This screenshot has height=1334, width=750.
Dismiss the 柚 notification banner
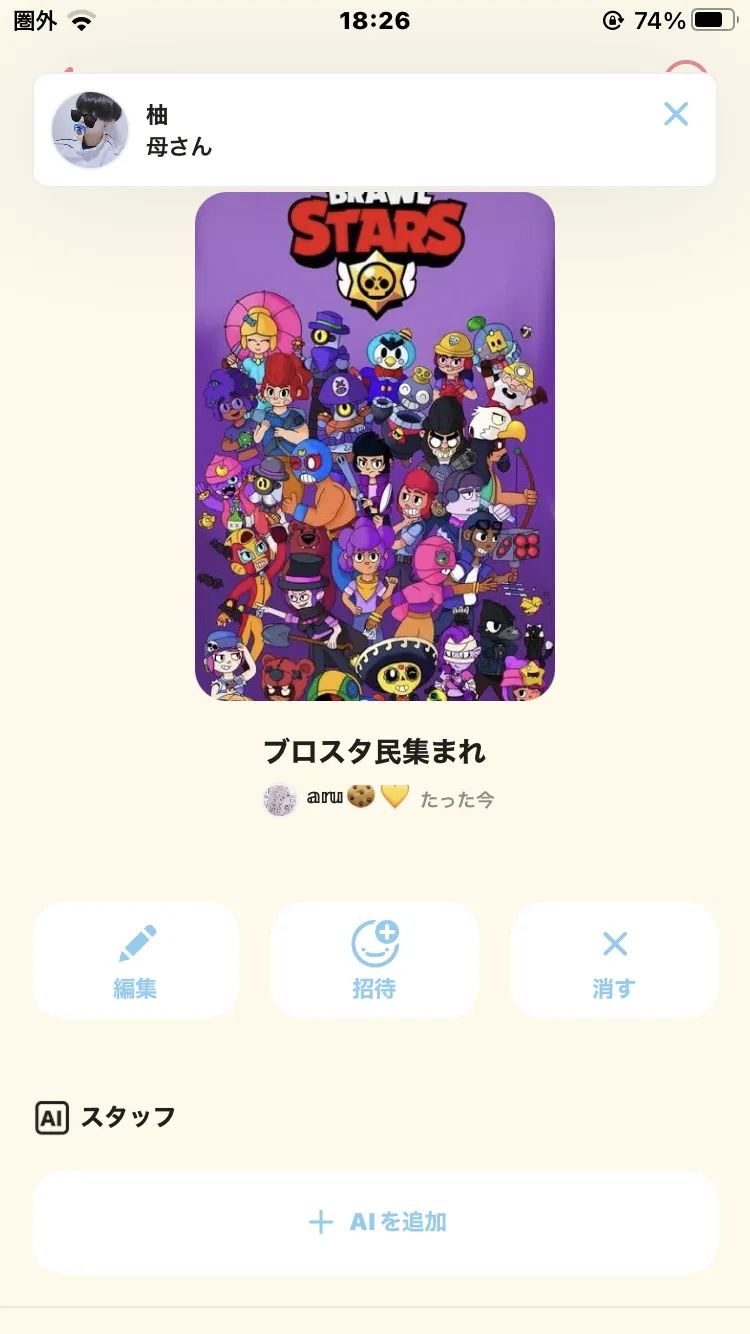click(x=676, y=114)
